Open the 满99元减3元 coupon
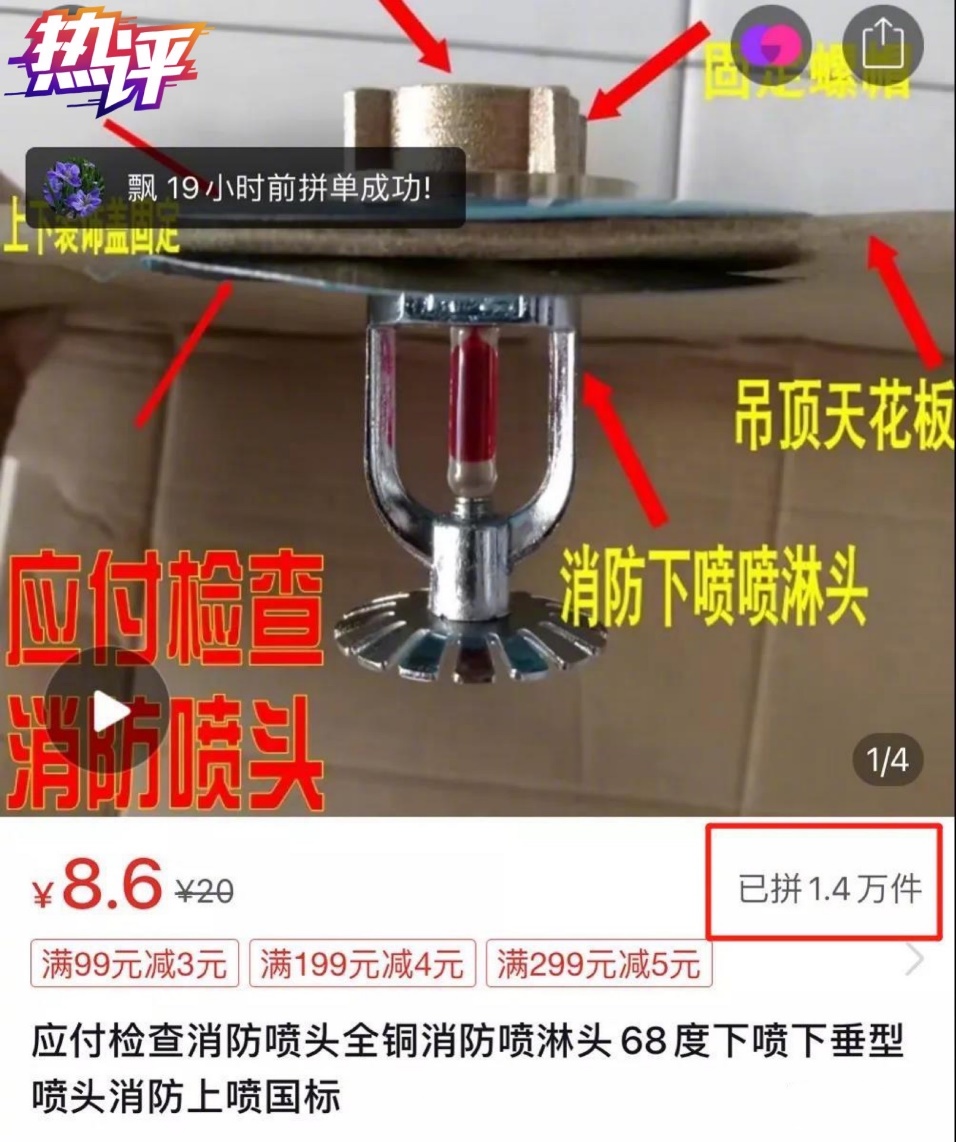This screenshot has width=956, height=1142. pyautogui.click(x=135, y=965)
